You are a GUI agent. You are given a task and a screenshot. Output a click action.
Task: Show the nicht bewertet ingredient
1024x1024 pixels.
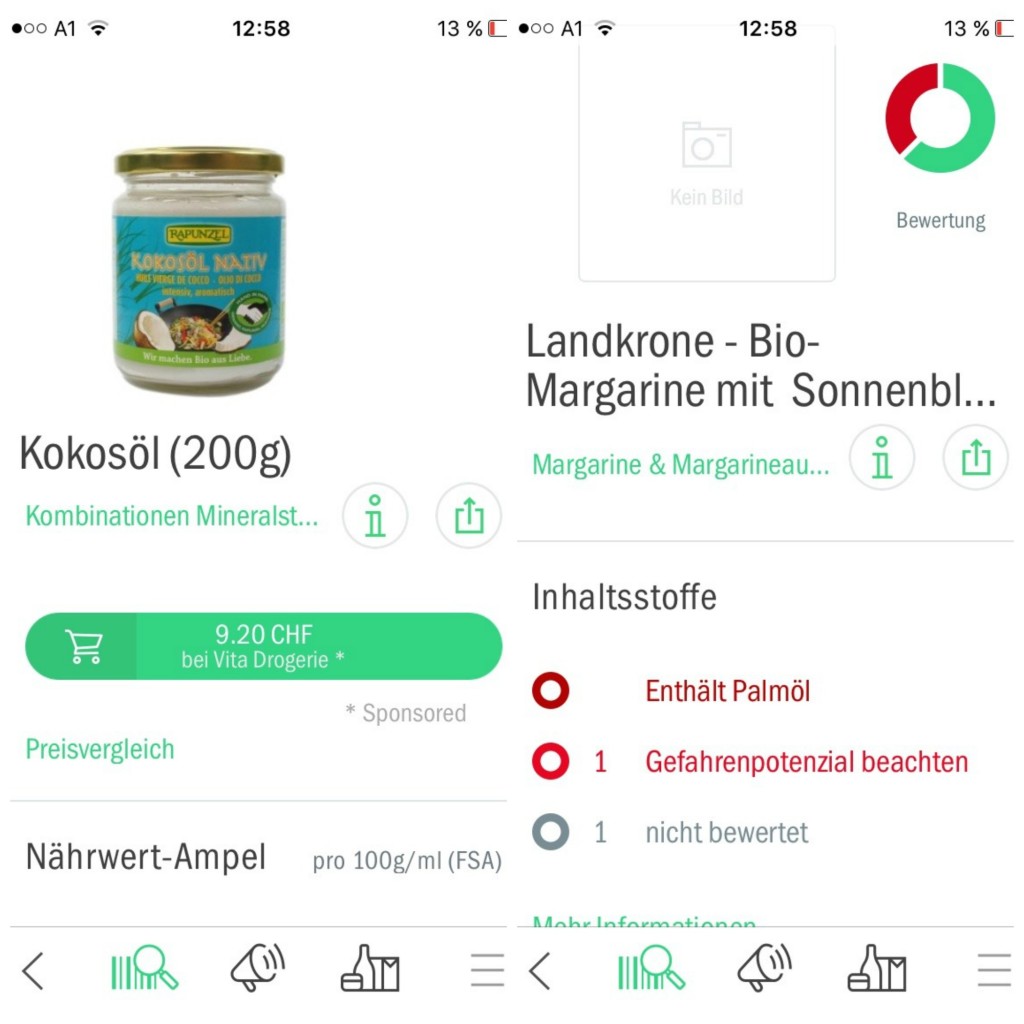(726, 832)
